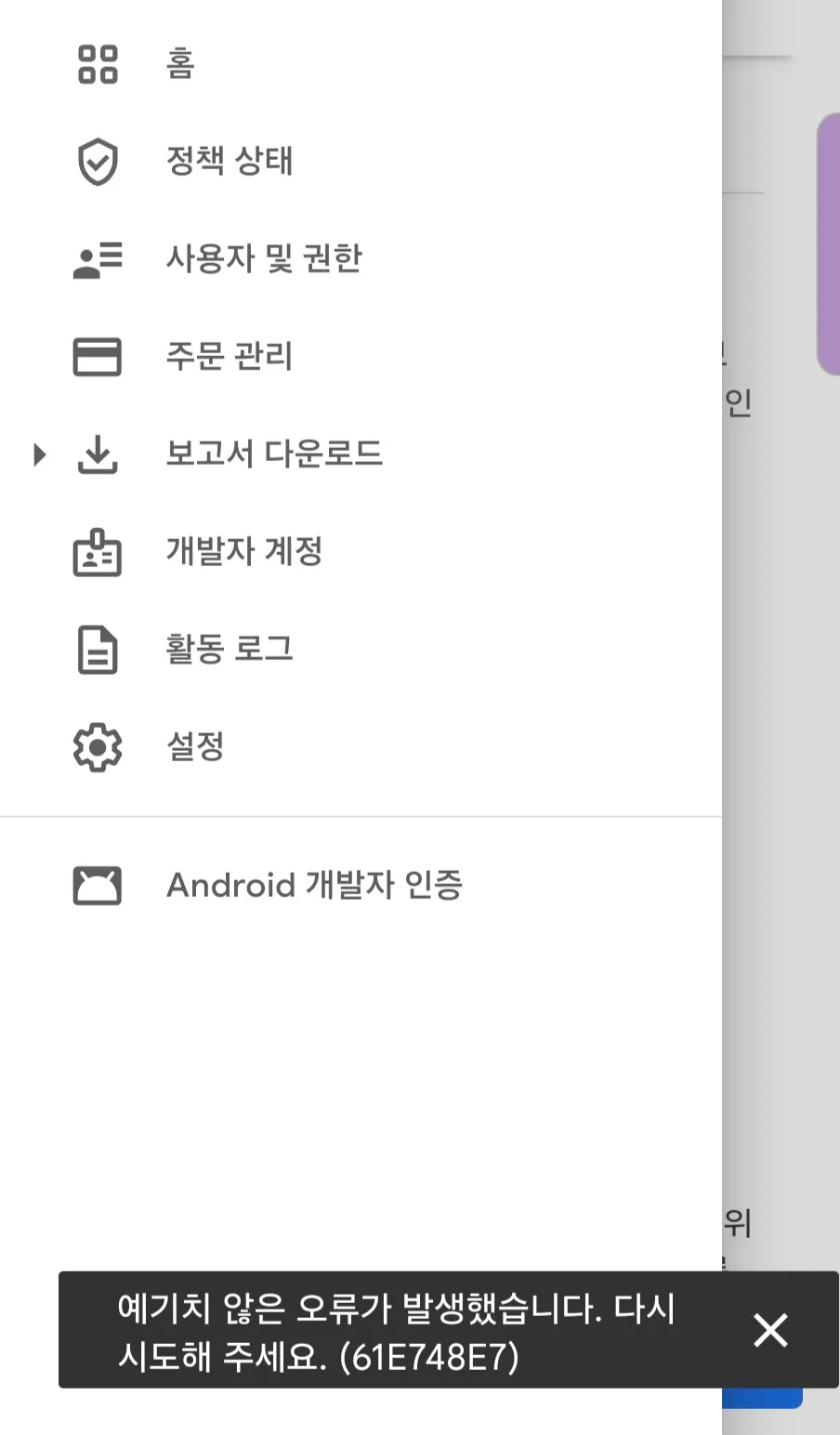The height and width of the screenshot is (1435, 840).
Task: Open 사용자 및 권한
Action: 263,258
